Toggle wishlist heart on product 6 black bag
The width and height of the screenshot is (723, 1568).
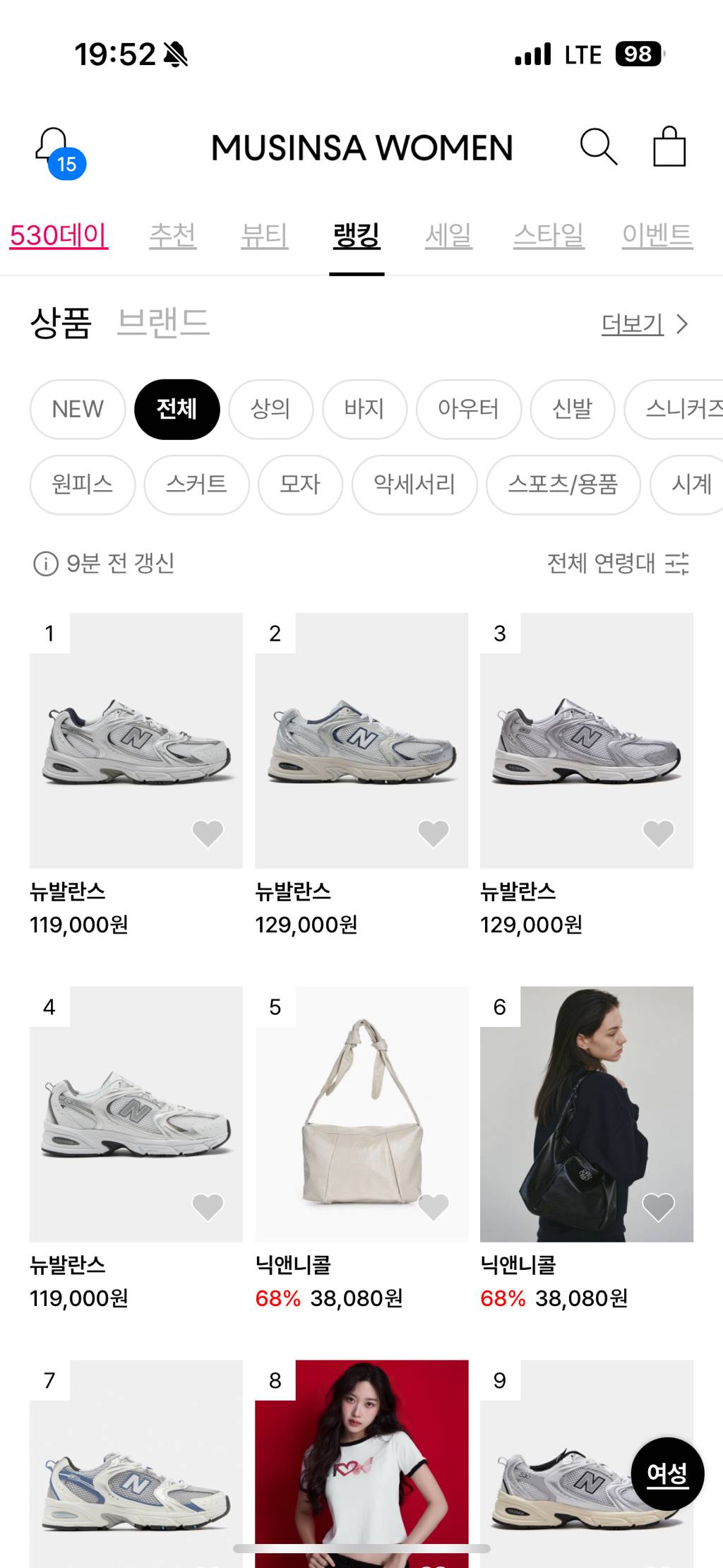[x=659, y=1209]
